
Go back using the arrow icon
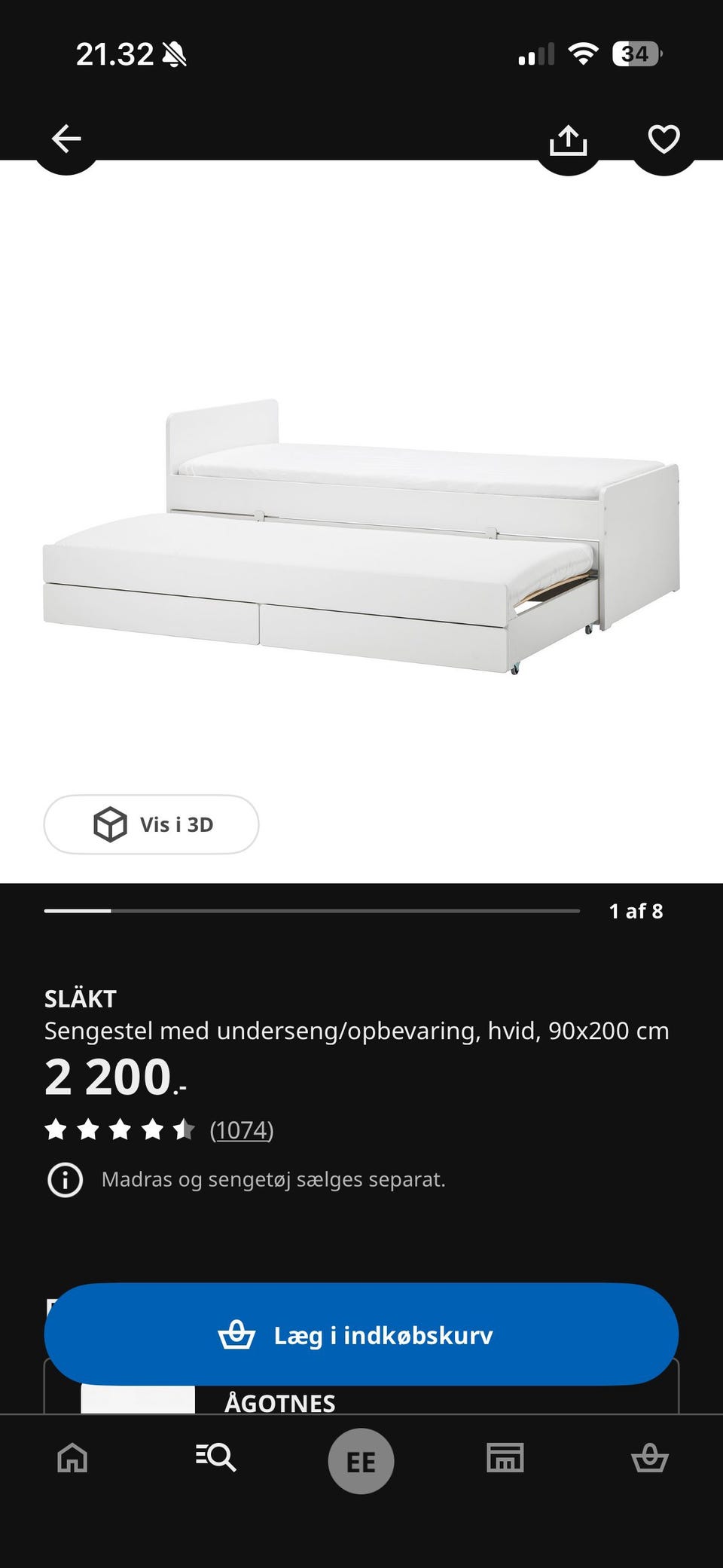coord(66,139)
